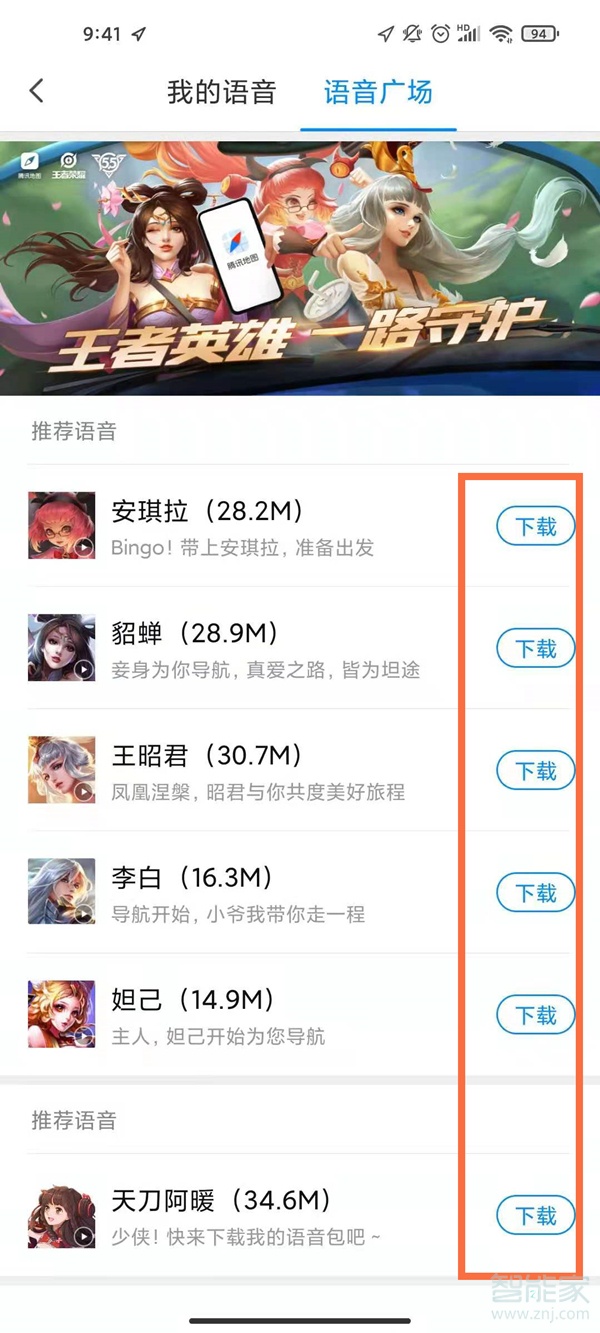Download the 貂蝉 voice pack
Image resolution: width=600 pixels, height=1333 pixels.
tap(535, 649)
